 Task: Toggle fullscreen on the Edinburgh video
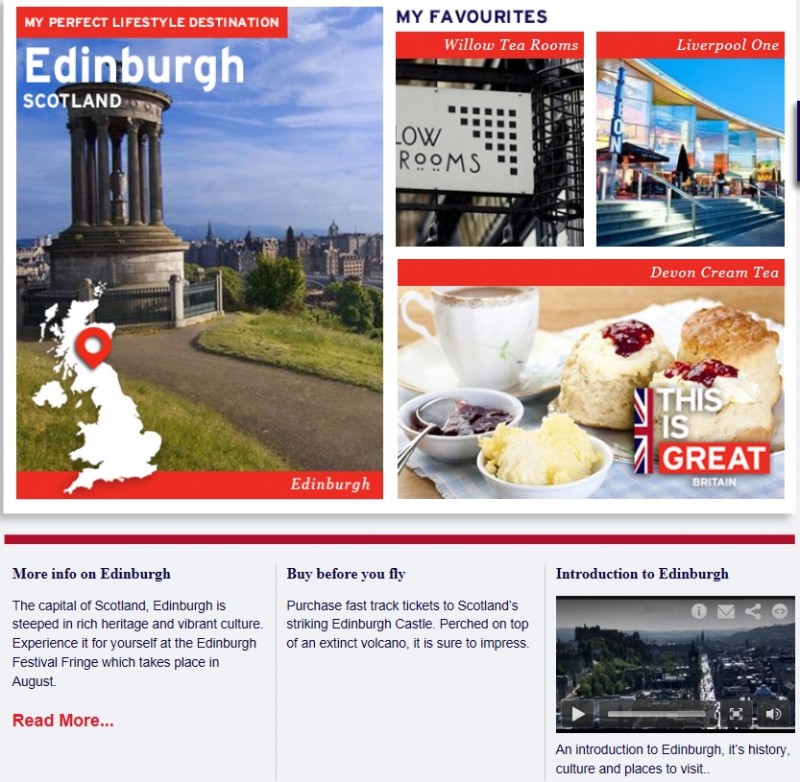[736, 714]
